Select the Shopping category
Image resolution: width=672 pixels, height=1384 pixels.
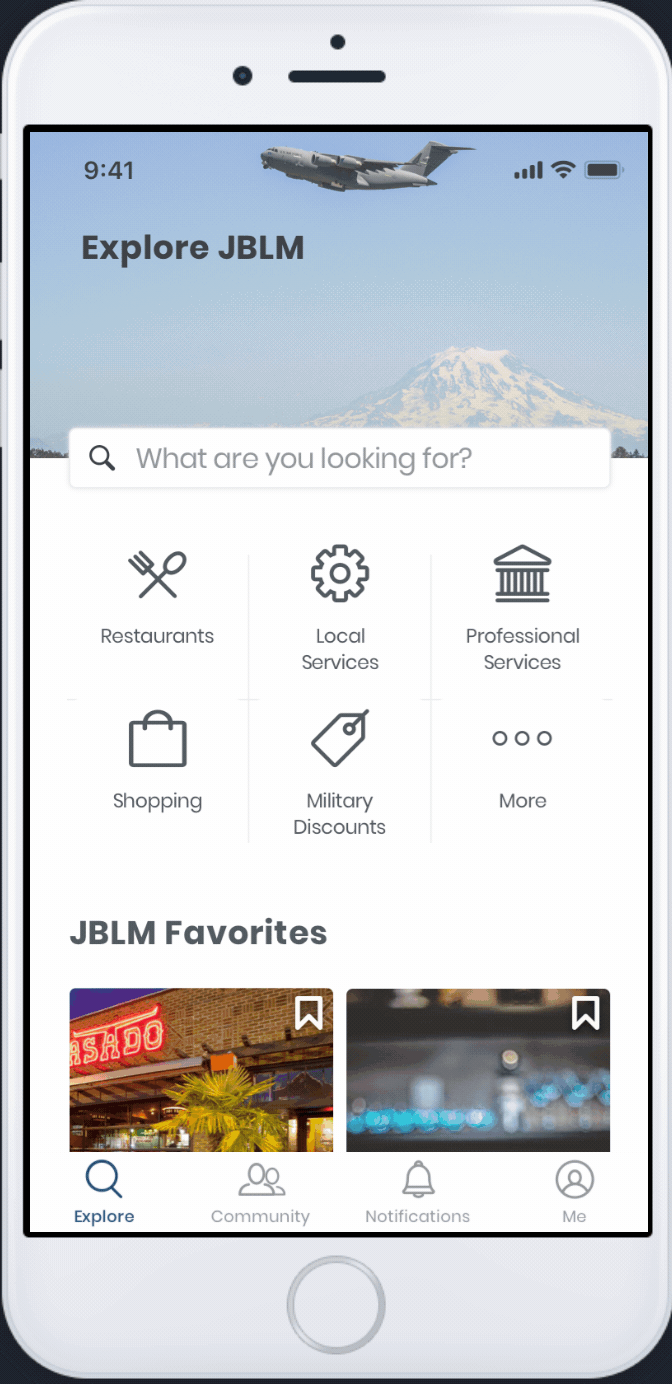tap(157, 760)
